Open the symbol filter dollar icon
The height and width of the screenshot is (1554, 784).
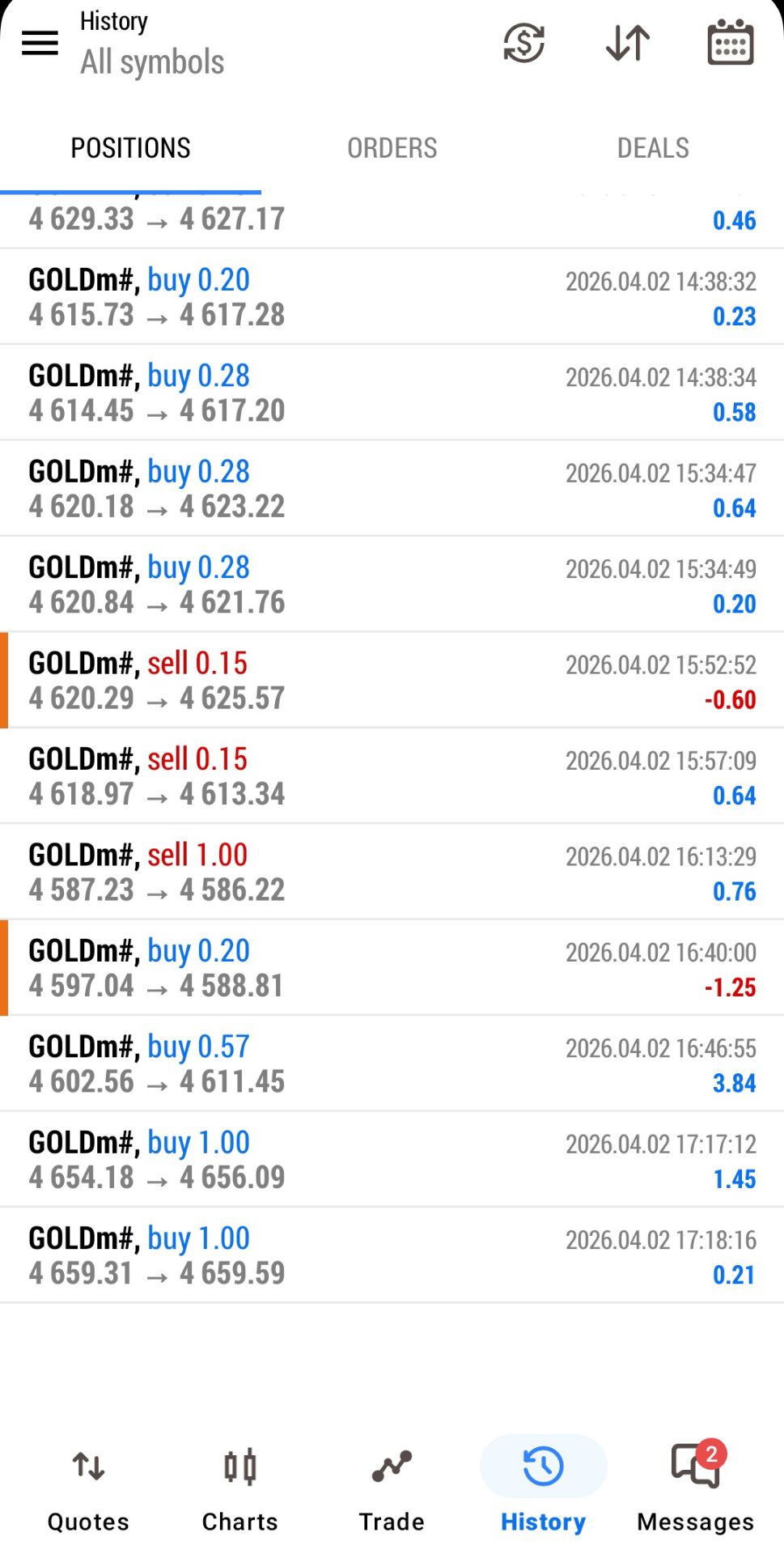[x=523, y=43]
